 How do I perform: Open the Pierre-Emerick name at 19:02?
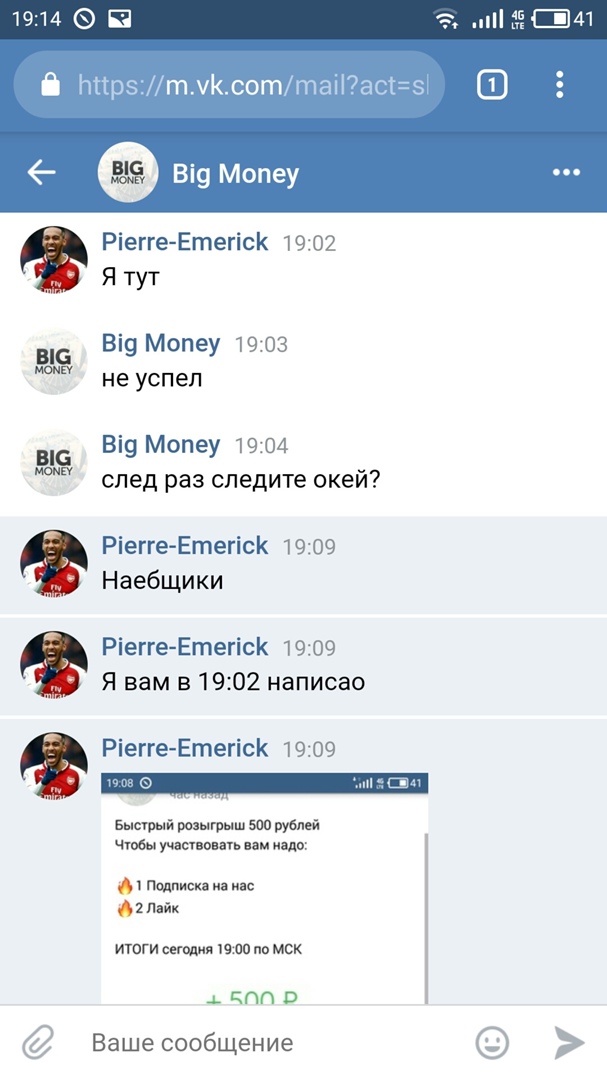(x=185, y=241)
